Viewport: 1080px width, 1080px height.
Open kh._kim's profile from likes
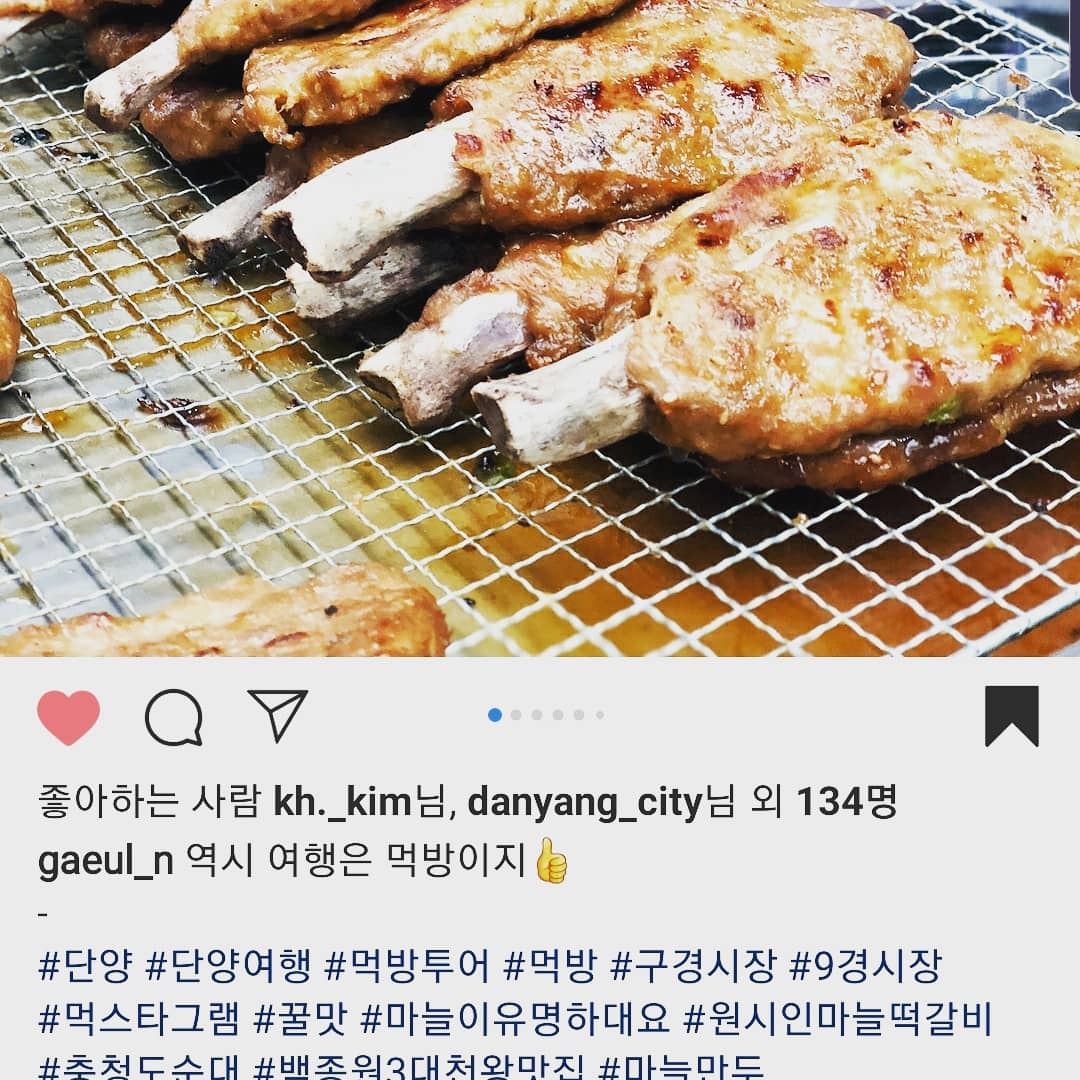[342, 802]
